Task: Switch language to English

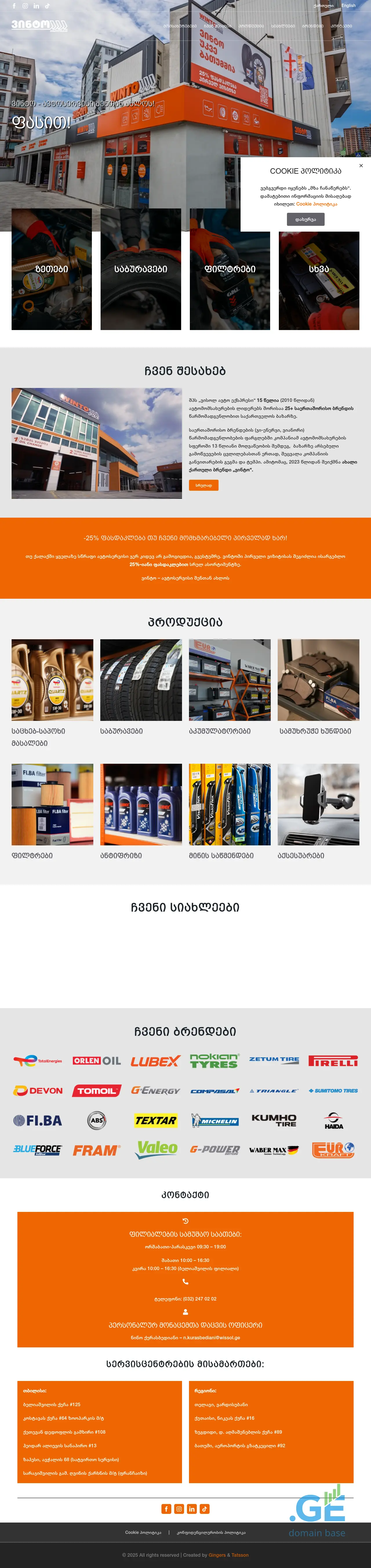Action: point(348,6)
